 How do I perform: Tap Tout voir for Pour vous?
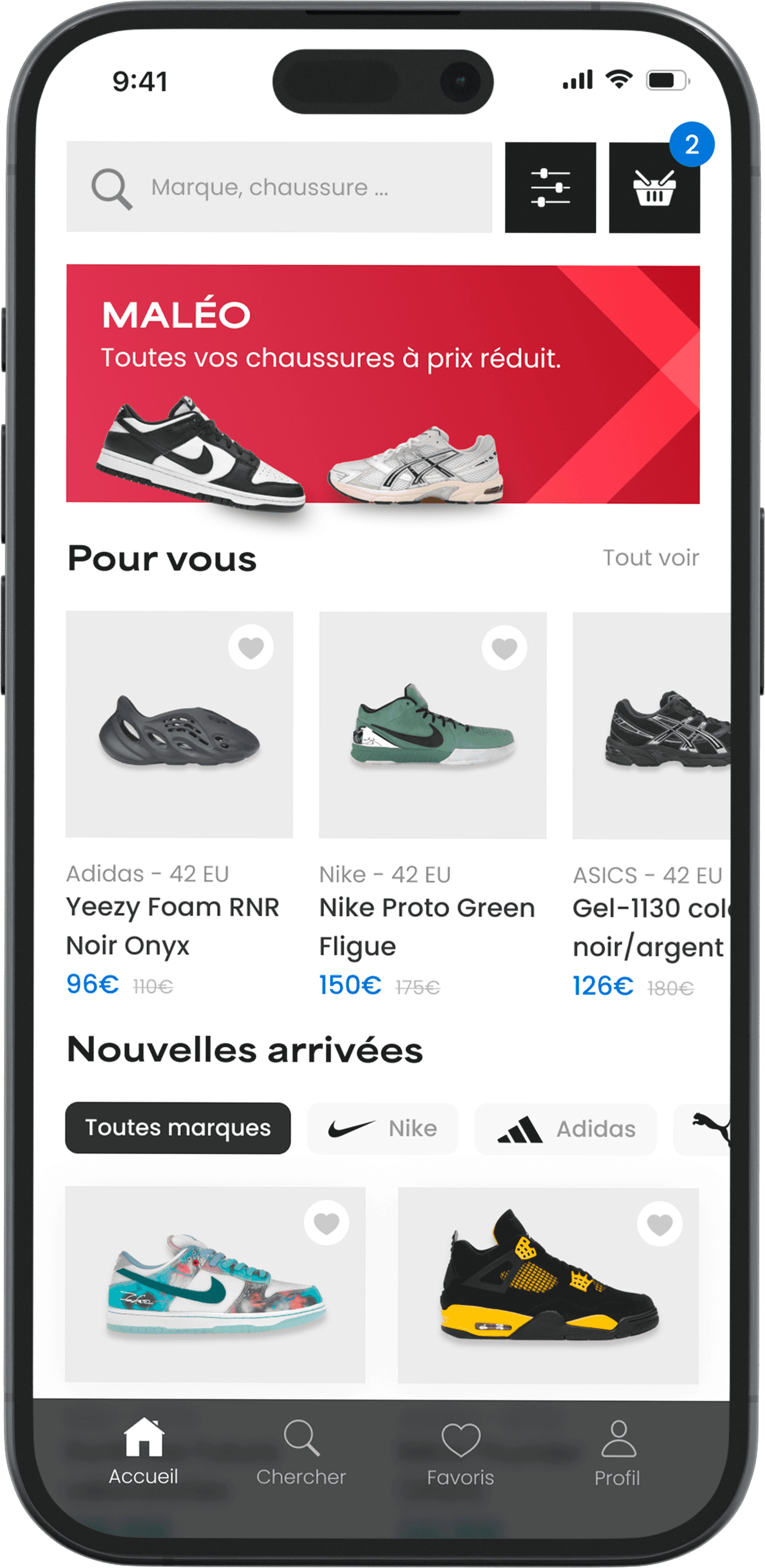click(x=651, y=558)
